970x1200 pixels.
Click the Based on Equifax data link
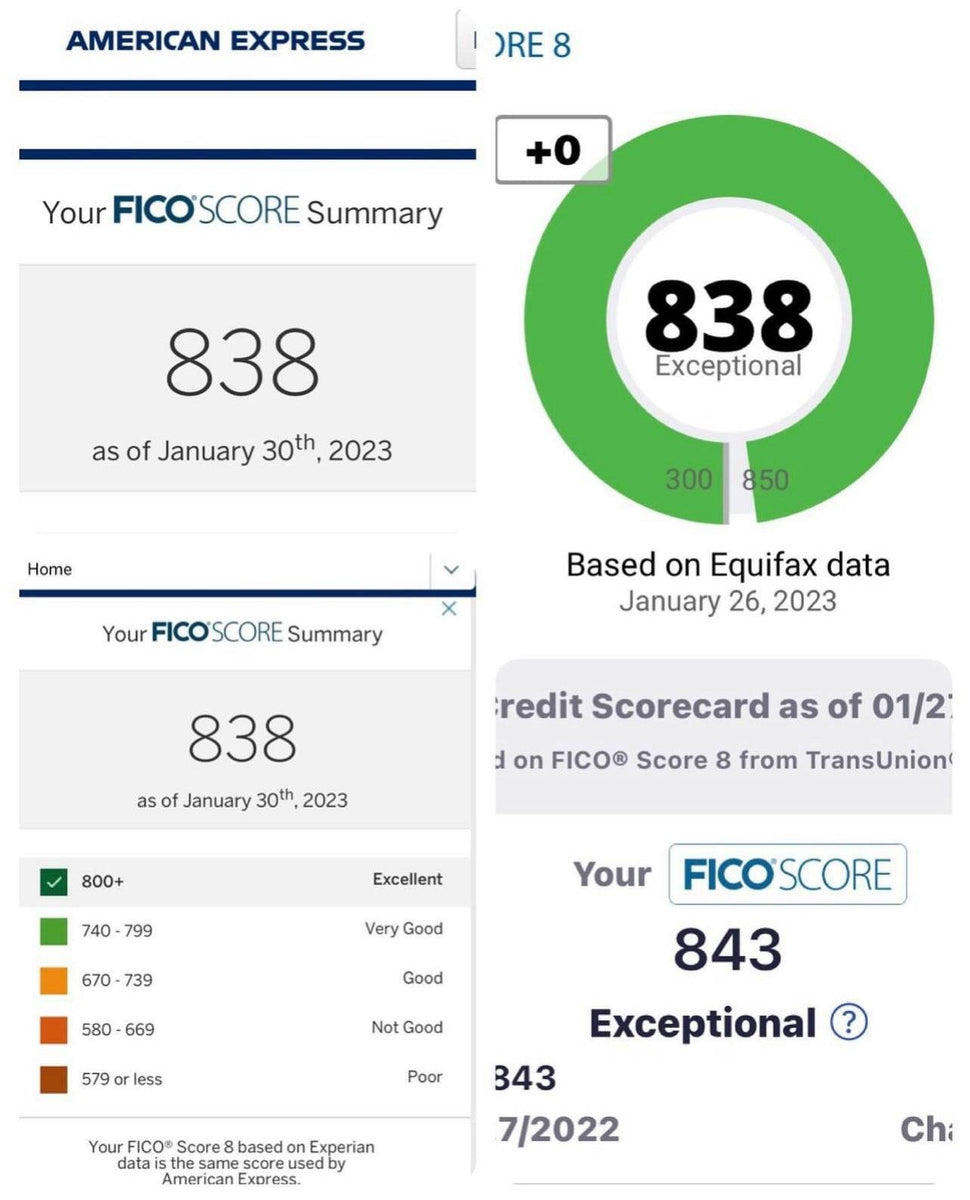[x=727, y=564]
